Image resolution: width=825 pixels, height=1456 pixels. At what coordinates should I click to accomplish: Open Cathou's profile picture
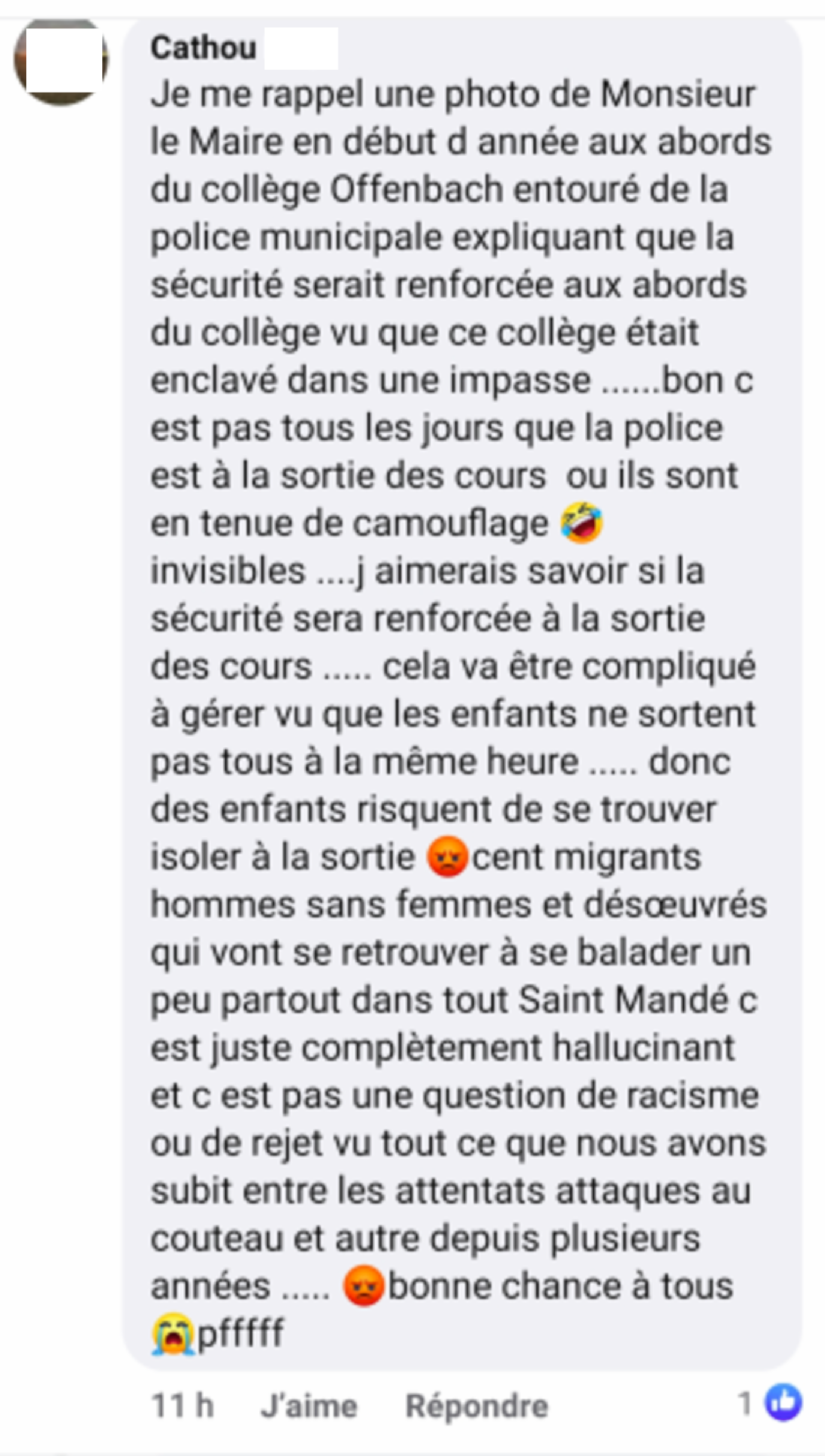61,61
